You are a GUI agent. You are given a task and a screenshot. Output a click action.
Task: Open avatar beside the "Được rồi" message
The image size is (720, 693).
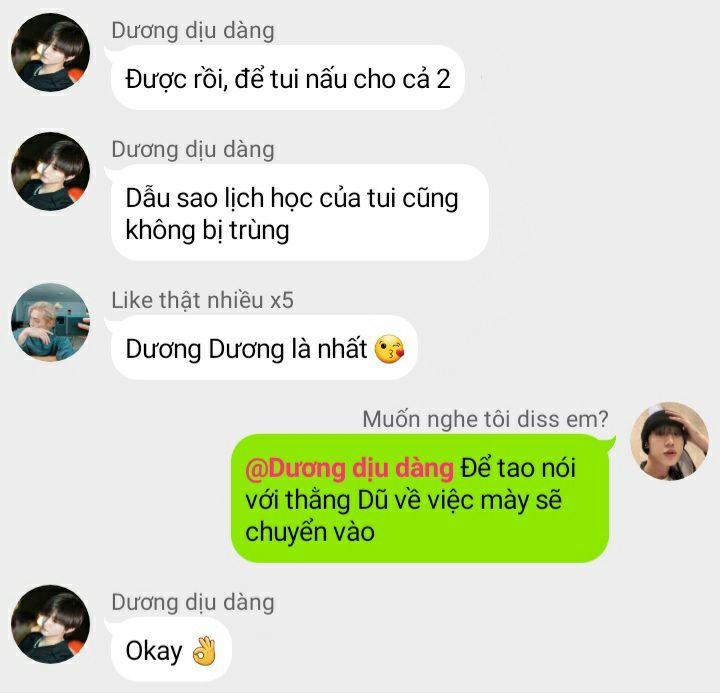click(51, 53)
